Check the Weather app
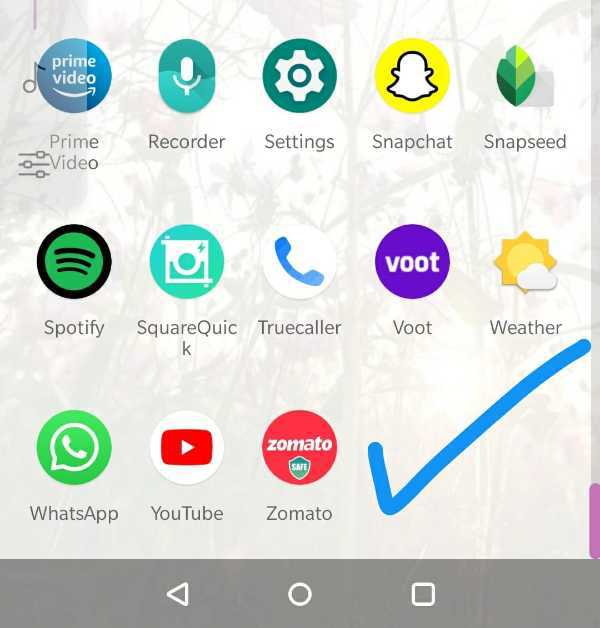The width and height of the screenshot is (600, 628). (x=524, y=262)
